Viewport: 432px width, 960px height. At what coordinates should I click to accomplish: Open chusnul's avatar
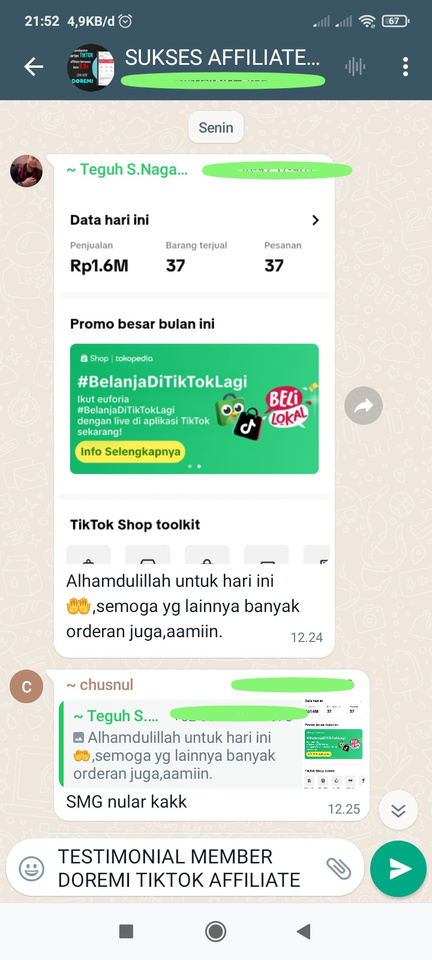(26, 686)
